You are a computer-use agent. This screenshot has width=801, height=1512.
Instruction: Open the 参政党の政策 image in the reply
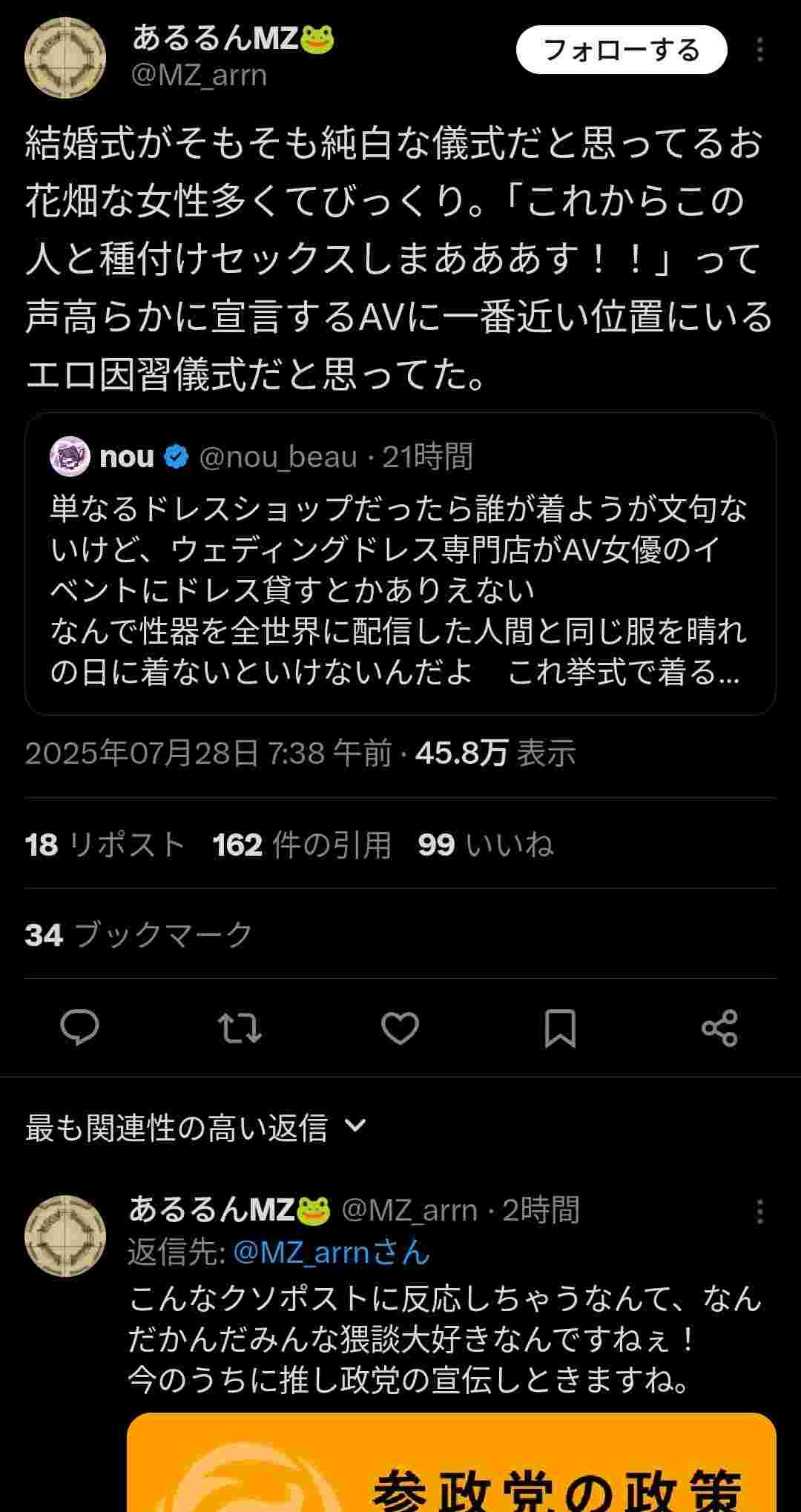pyautogui.click(x=451, y=1465)
